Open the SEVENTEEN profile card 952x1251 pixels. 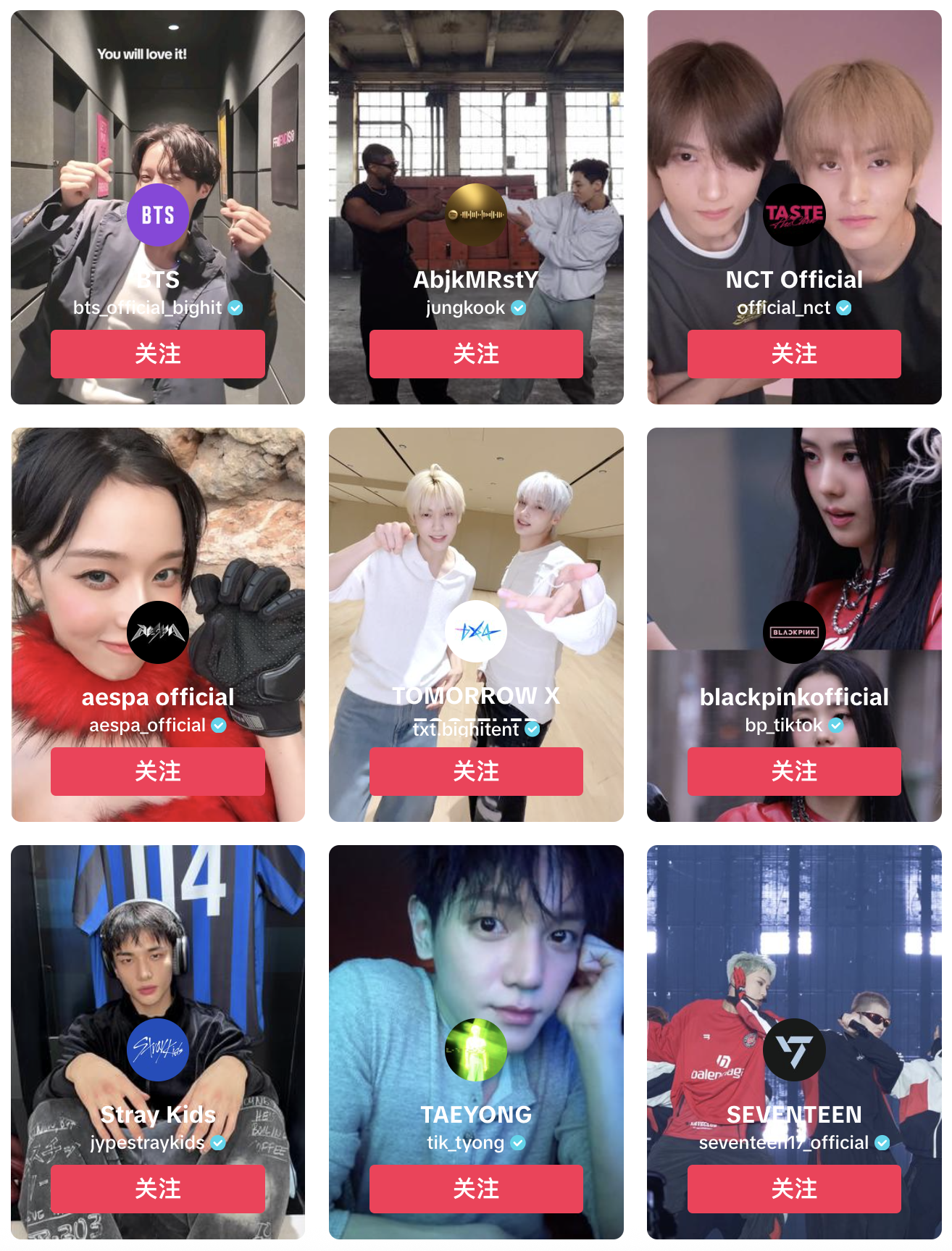794,942
